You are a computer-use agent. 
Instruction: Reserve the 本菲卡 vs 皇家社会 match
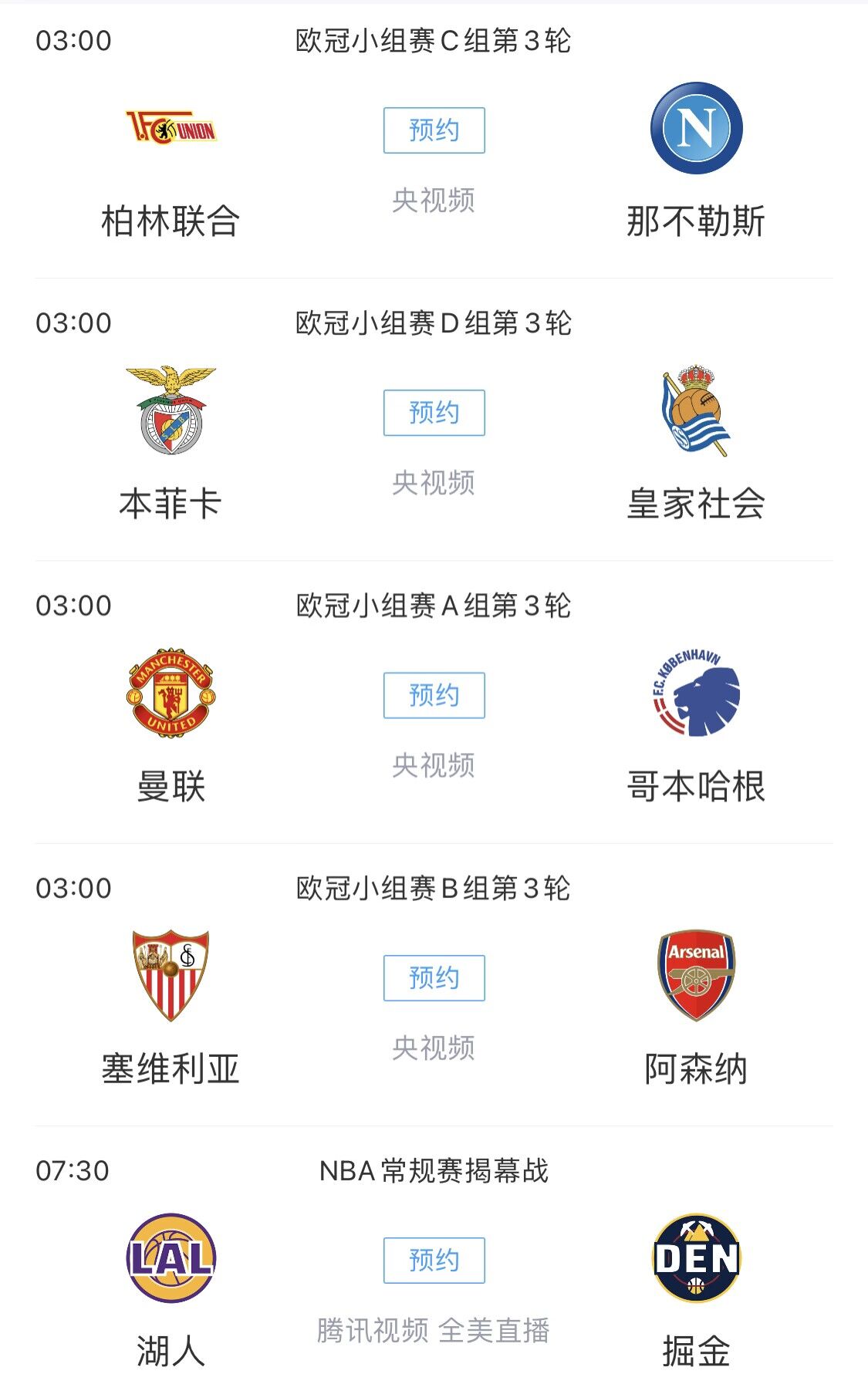tap(434, 413)
